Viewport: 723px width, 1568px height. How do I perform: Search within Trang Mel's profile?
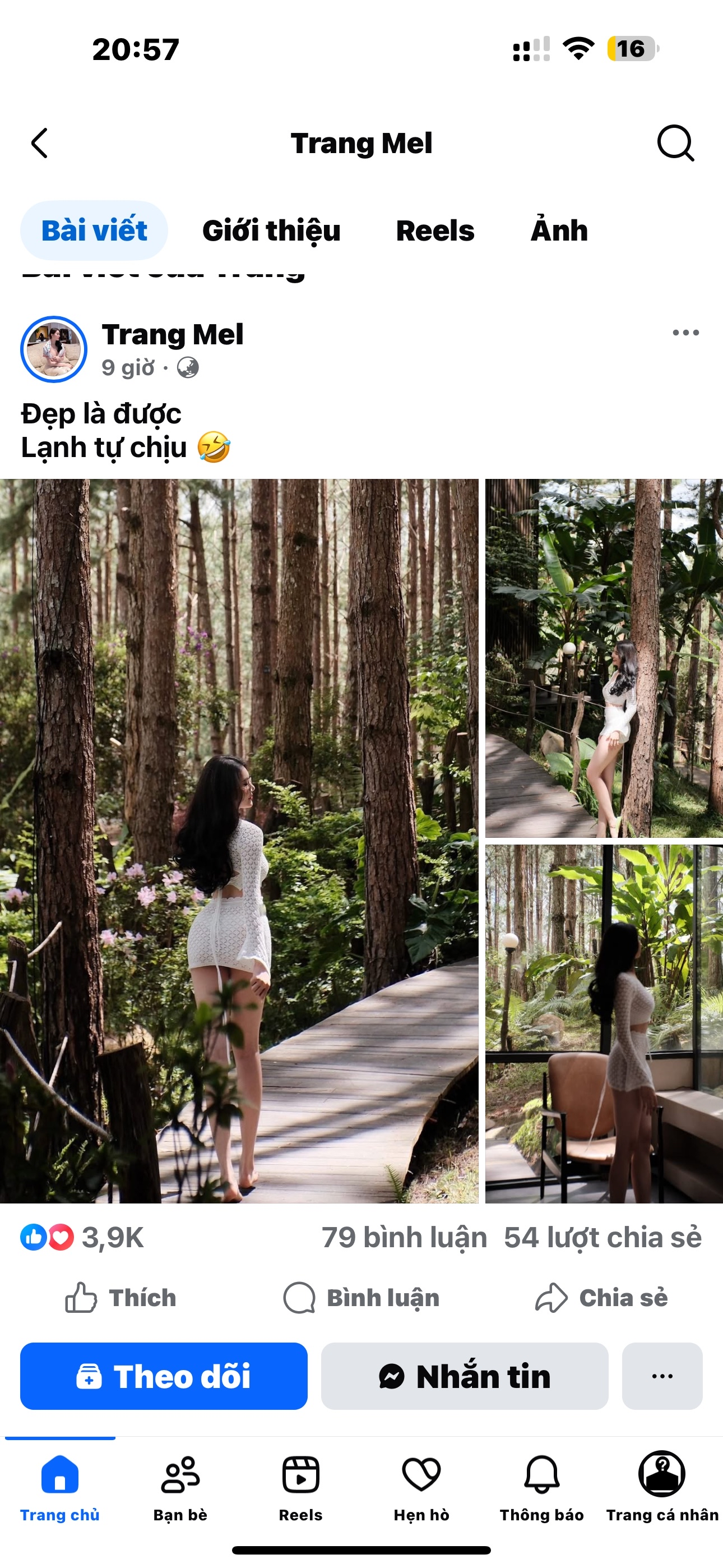coord(675,144)
